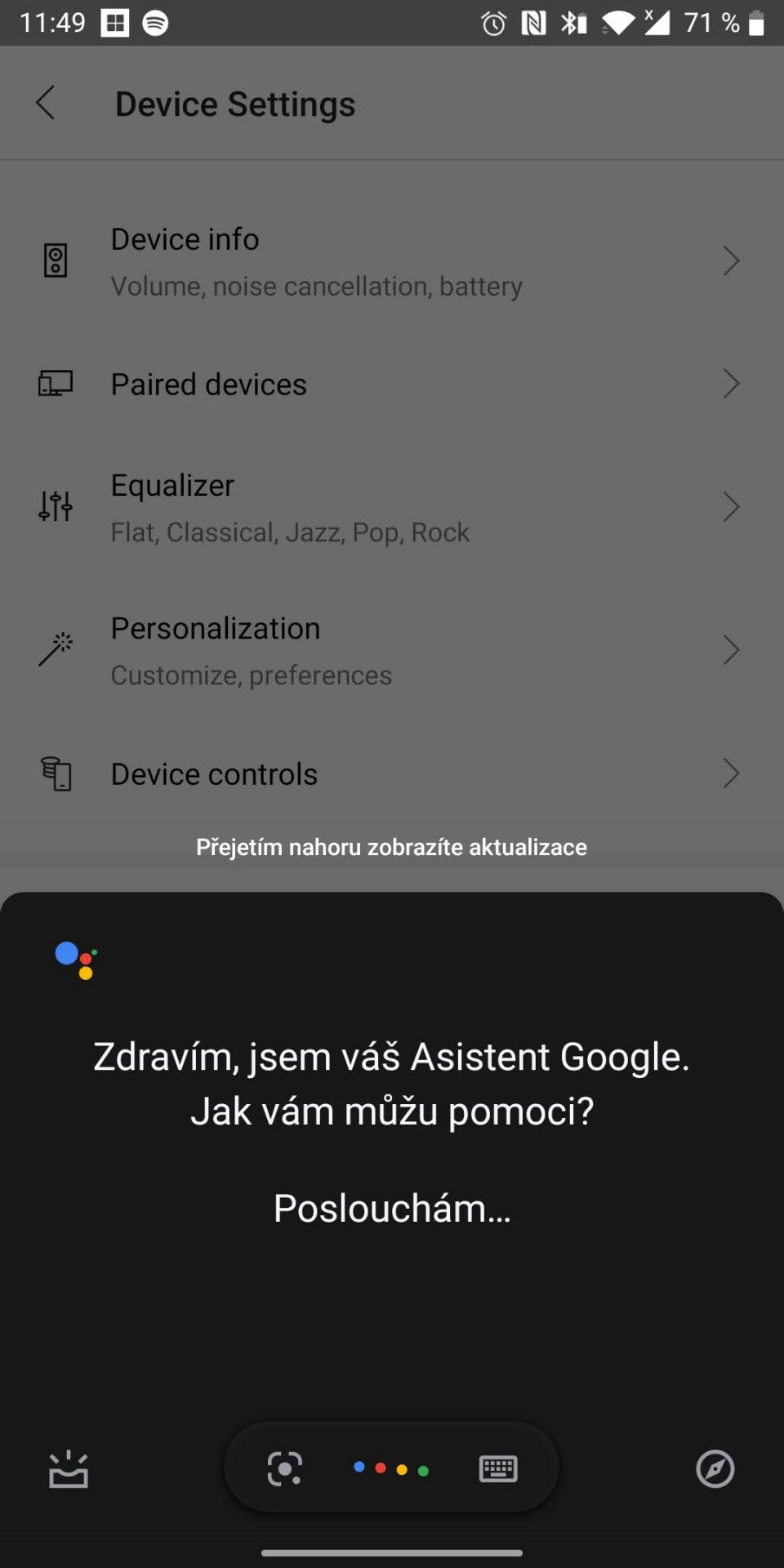Screen dimensions: 784x1568
Task: Tap the Assistant listening dots
Action: [391, 1468]
